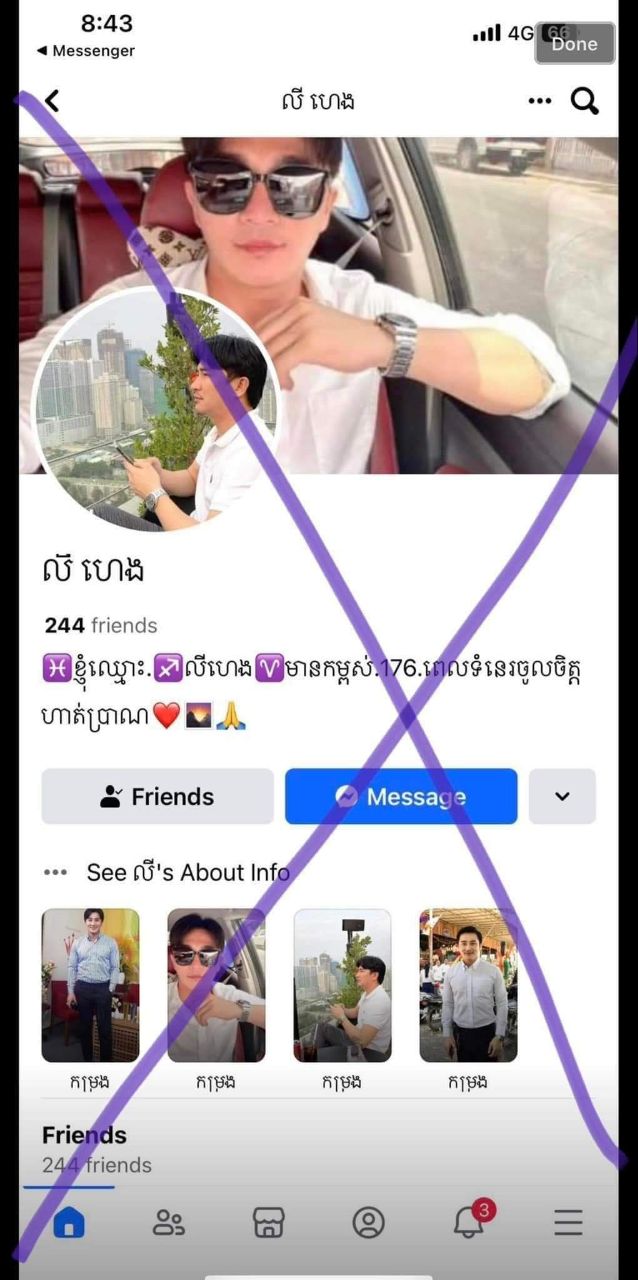Switch to the Profile tab
638x1280 pixels.
coord(368,1222)
